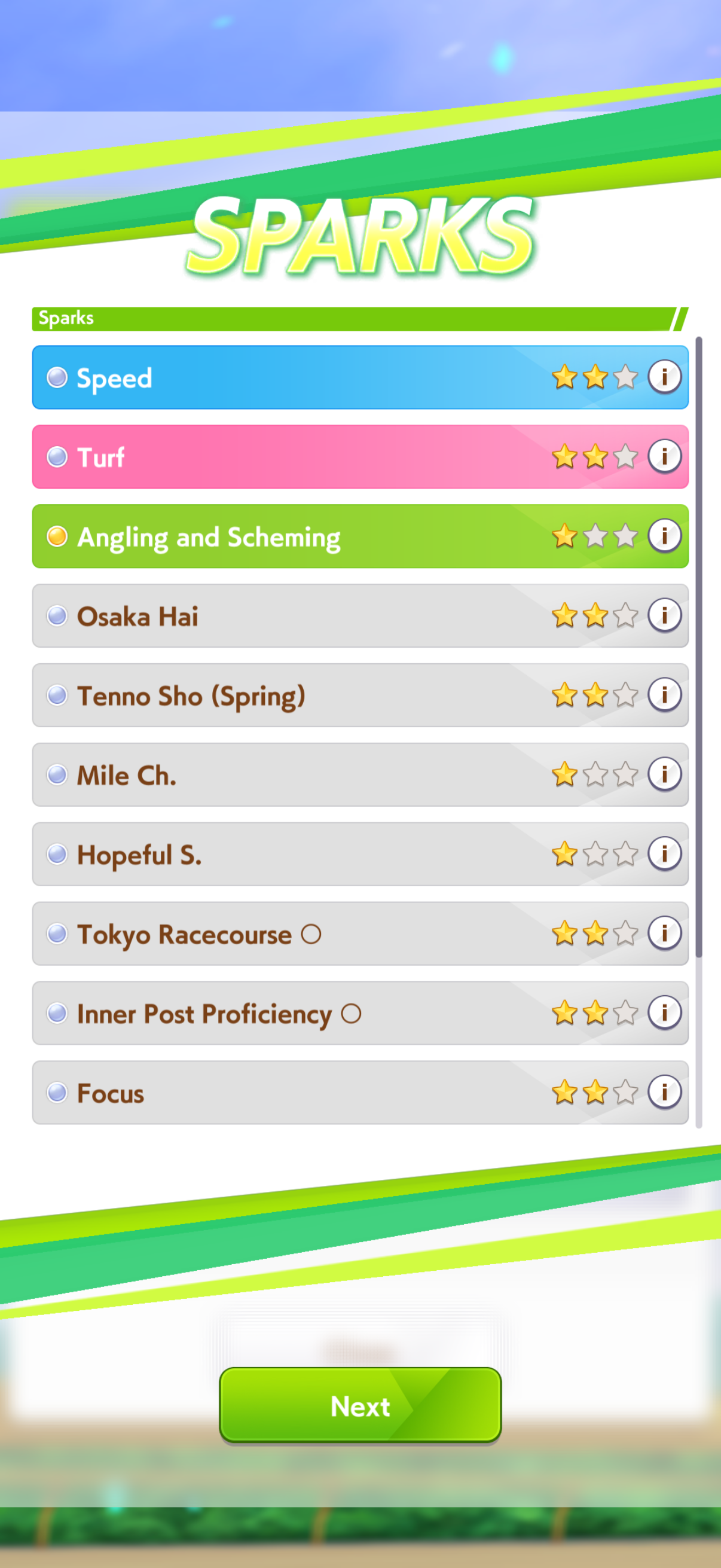Show info for the Focus spark

pos(664,1091)
